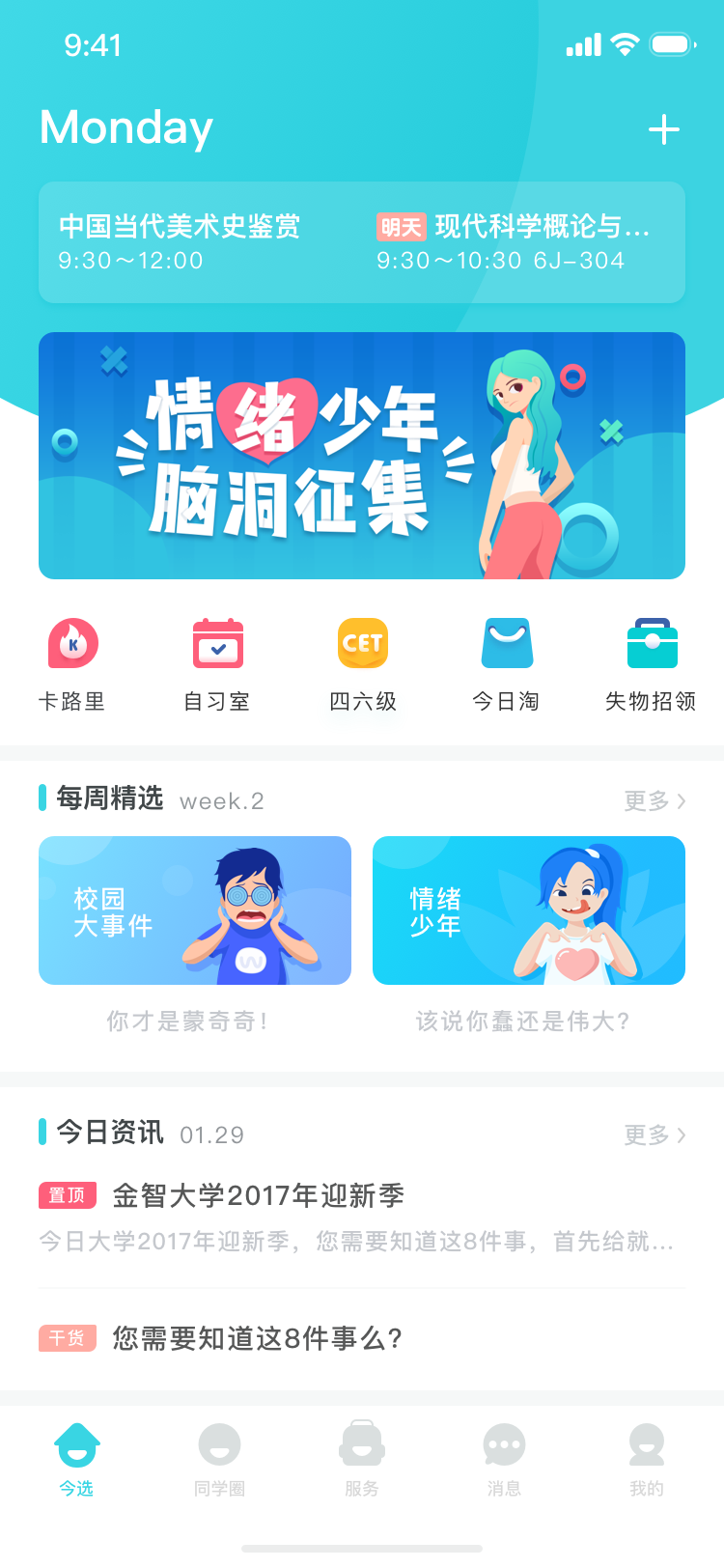Viewport: 724px width, 1568px height.
Task: Open the 情绪少年脑洞征集 banner
Action: pyautogui.click(x=362, y=456)
